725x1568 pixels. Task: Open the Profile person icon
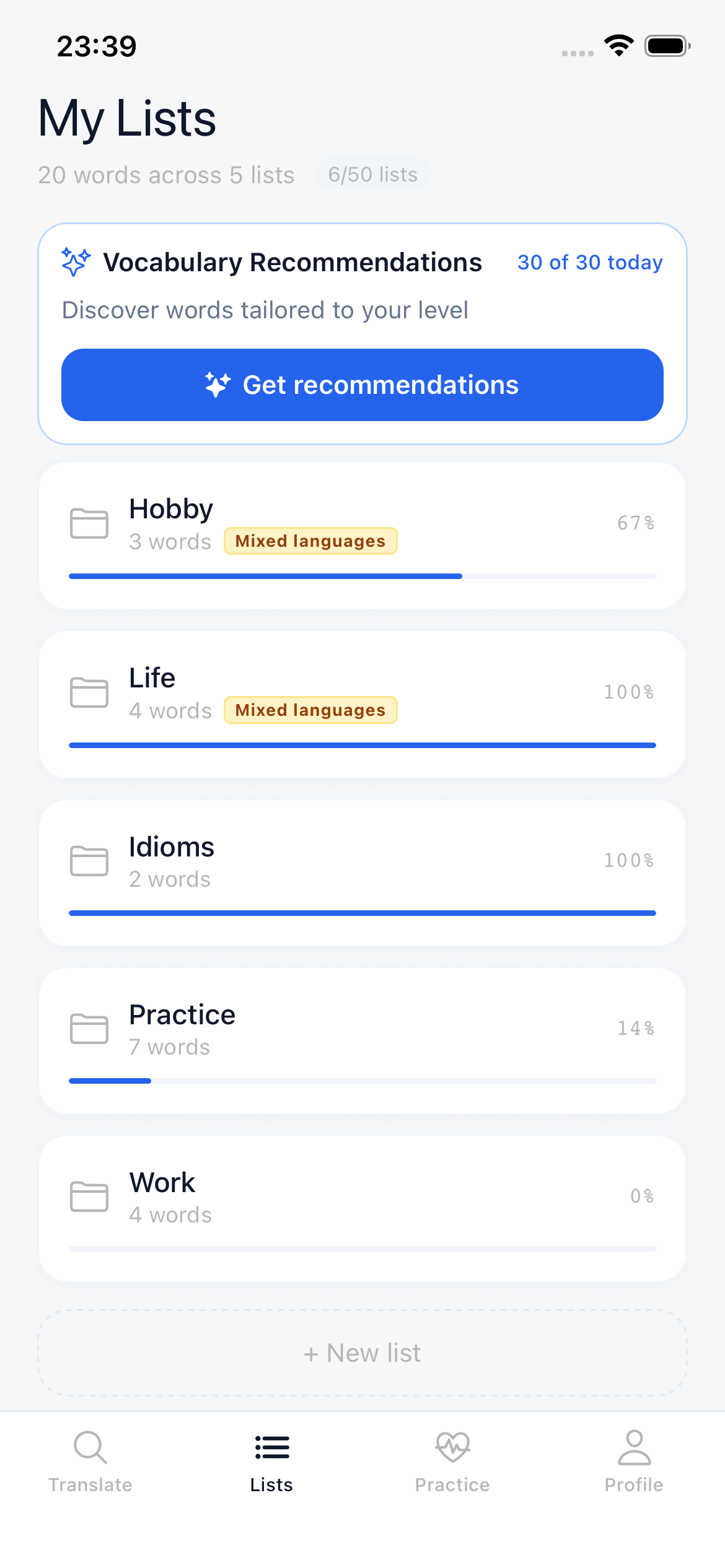coord(633,1448)
